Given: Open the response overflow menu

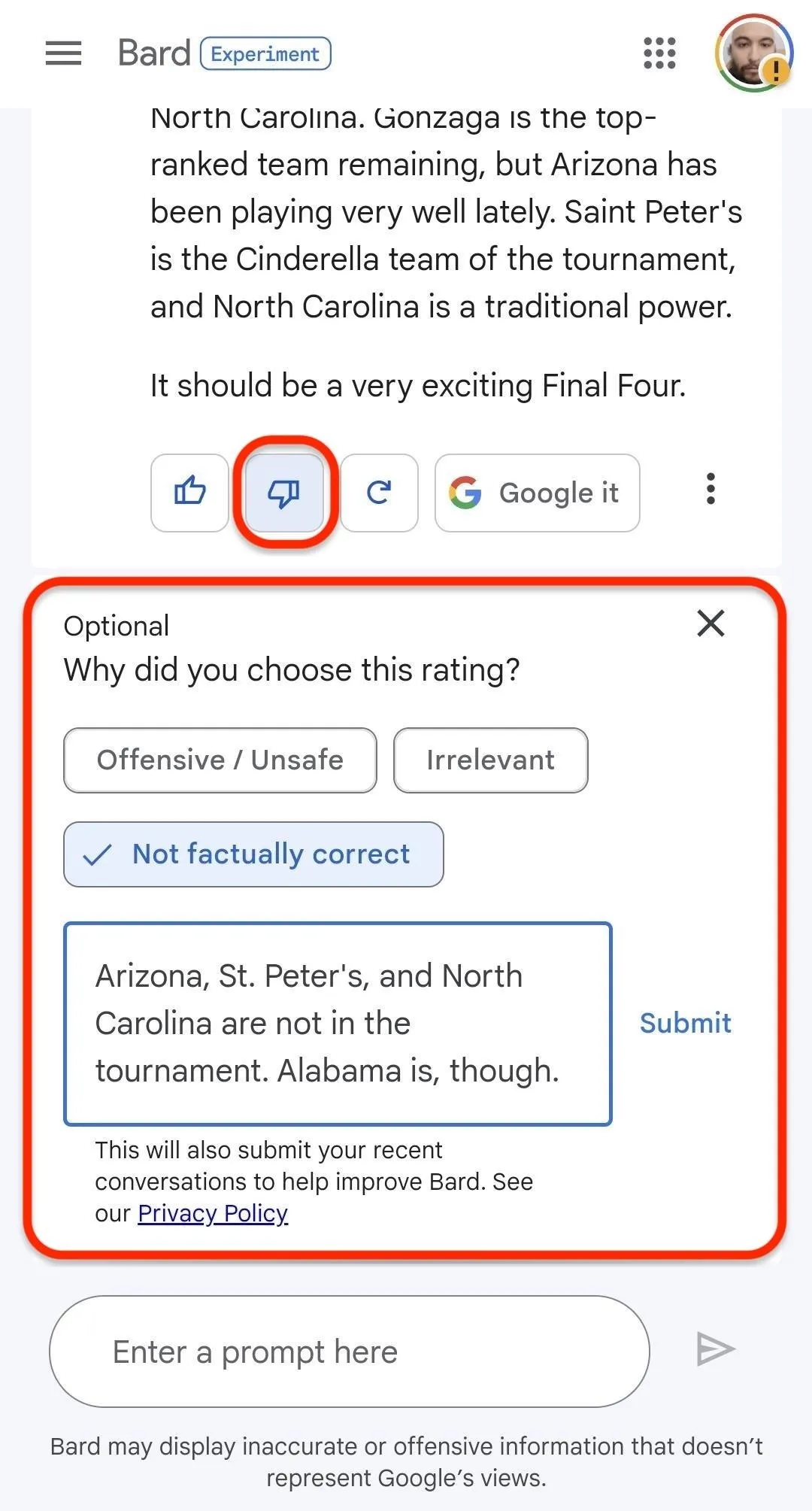Looking at the screenshot, I should (x=710, y=489).
